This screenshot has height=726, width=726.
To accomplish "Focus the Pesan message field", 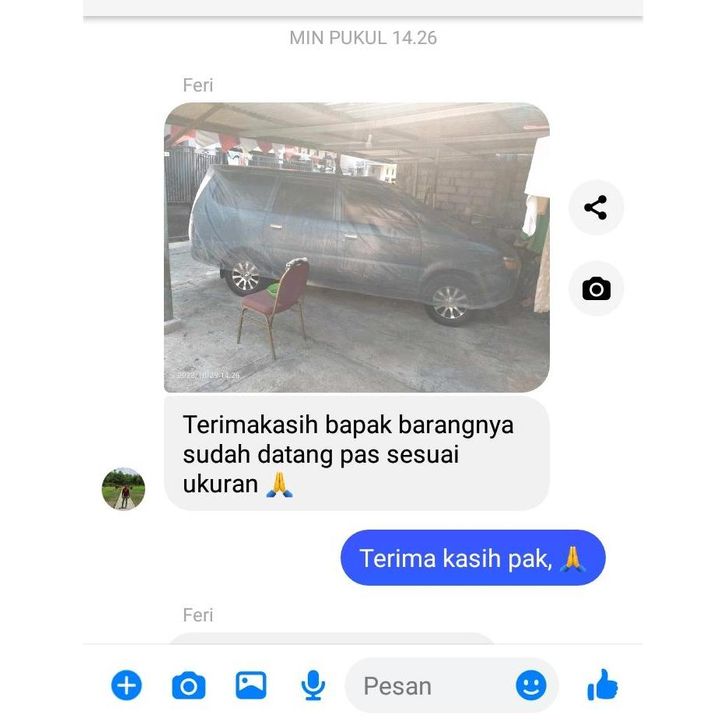I will coord(430,686).
